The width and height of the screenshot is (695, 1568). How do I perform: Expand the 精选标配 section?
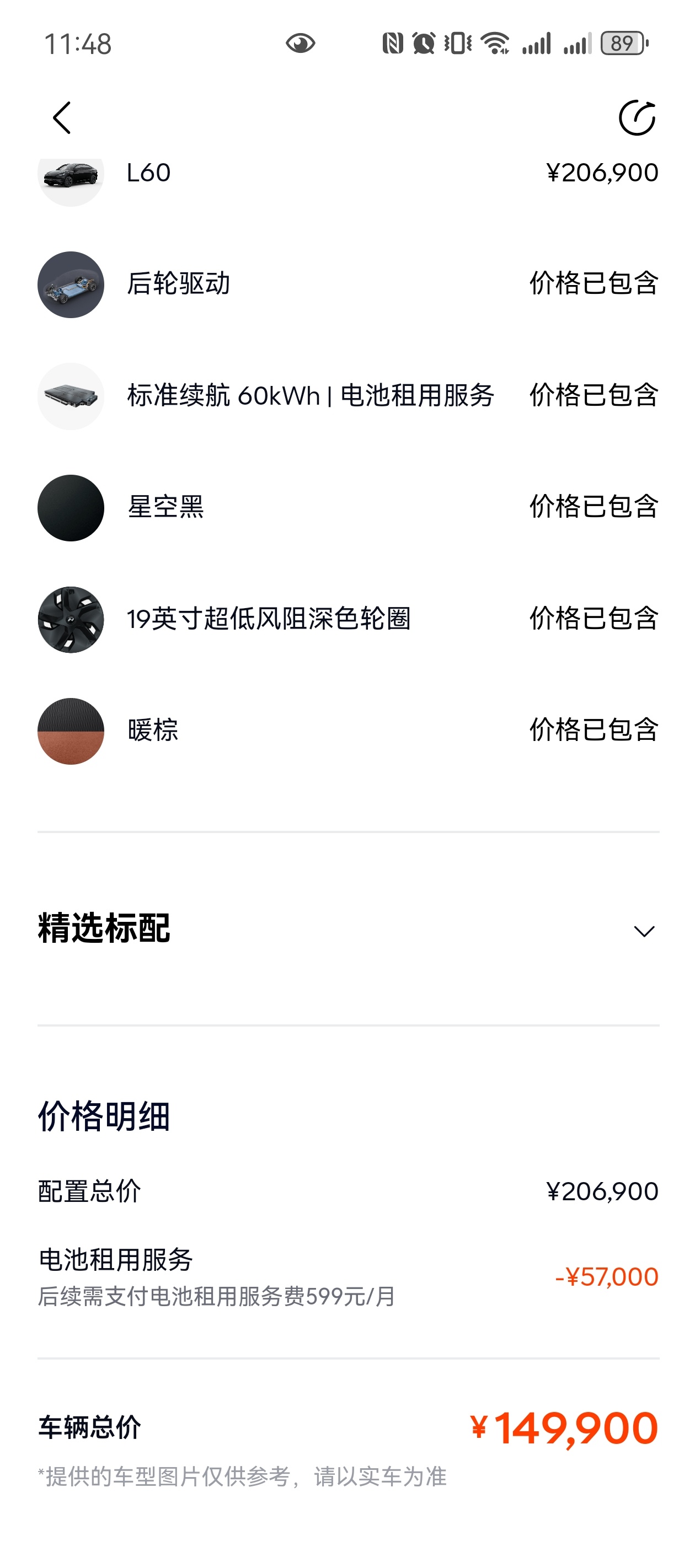[x=643, y=931]
